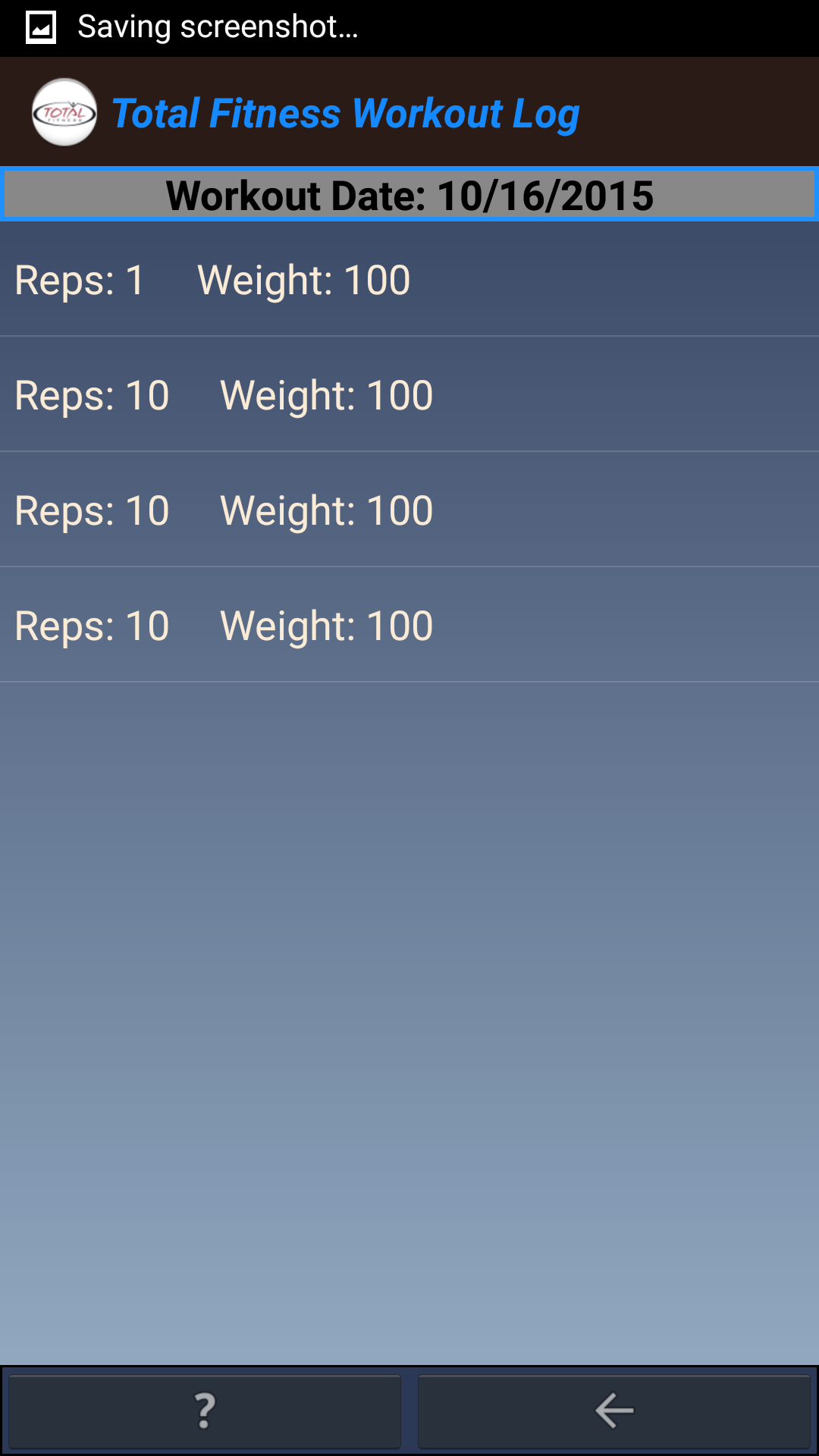The width and height of the screenshot is (819, 1456).
Task: Tap the screenshot notification icon in status bar
Action: pos(41,27)
